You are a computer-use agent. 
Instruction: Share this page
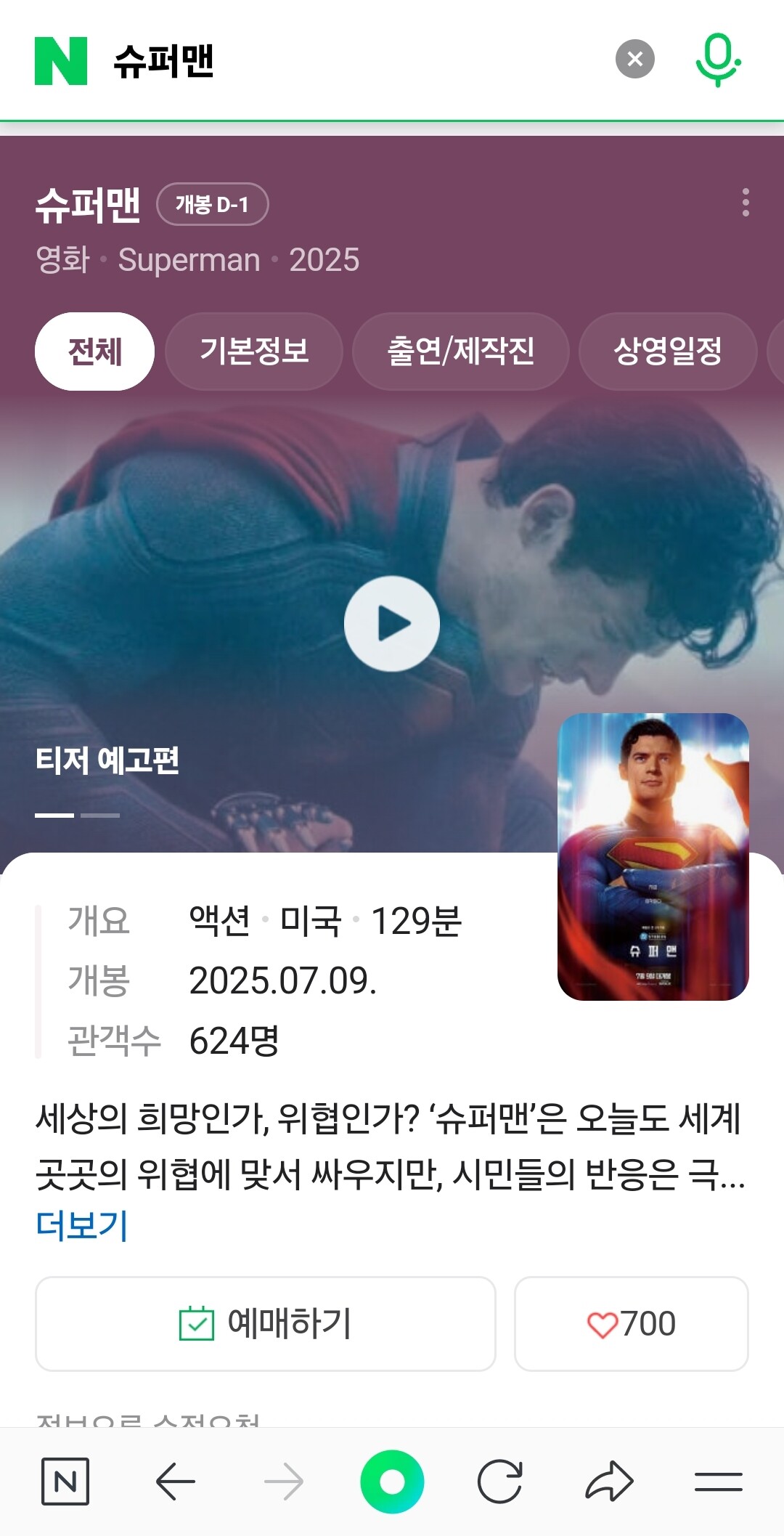point(609,1482)
